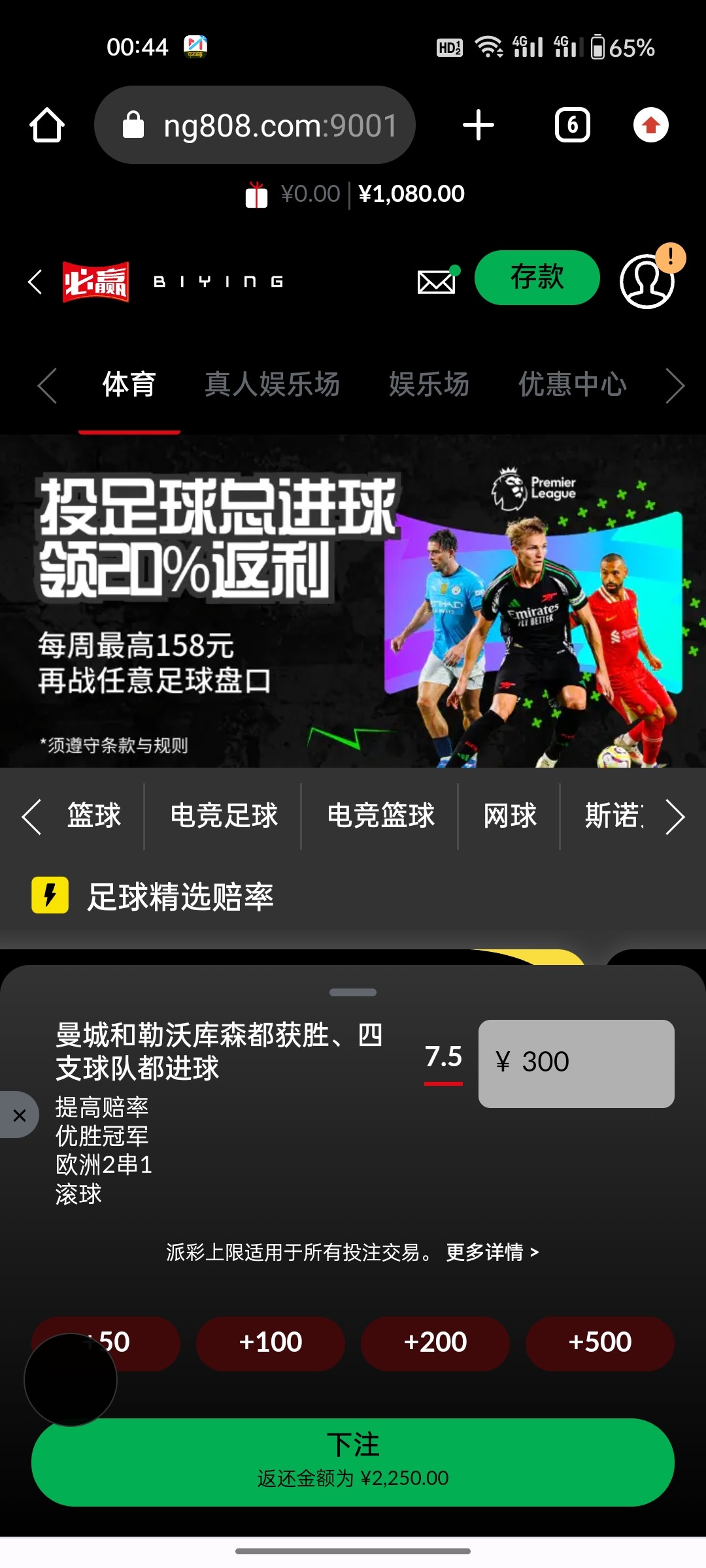This screenshot has height=1568, width=706.
Task: Tap the green 存款 deposit button
Action: [x=537, y=277]
